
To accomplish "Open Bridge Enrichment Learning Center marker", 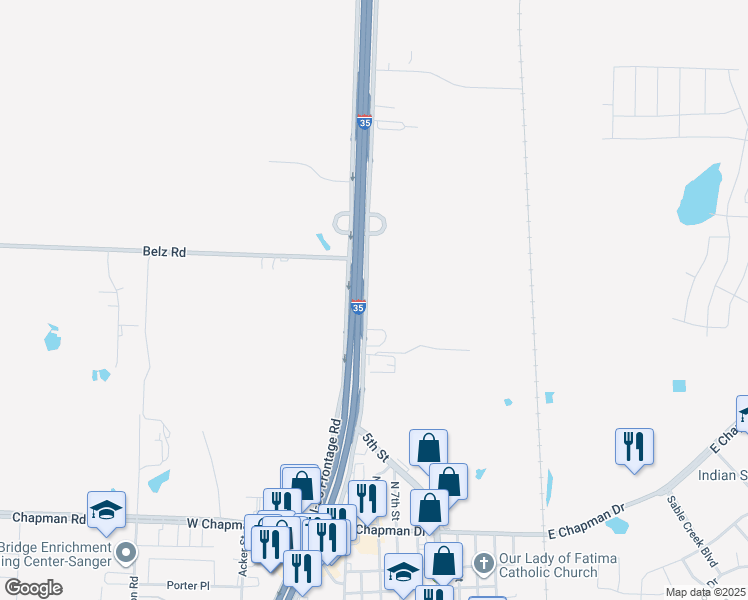I will [x=125, y=552].
